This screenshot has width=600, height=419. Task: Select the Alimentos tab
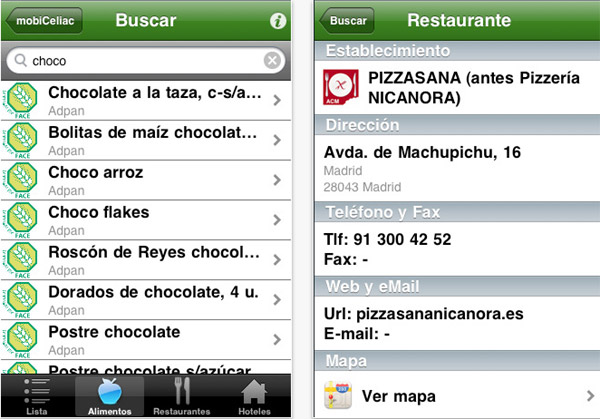[x=109, y=397]
